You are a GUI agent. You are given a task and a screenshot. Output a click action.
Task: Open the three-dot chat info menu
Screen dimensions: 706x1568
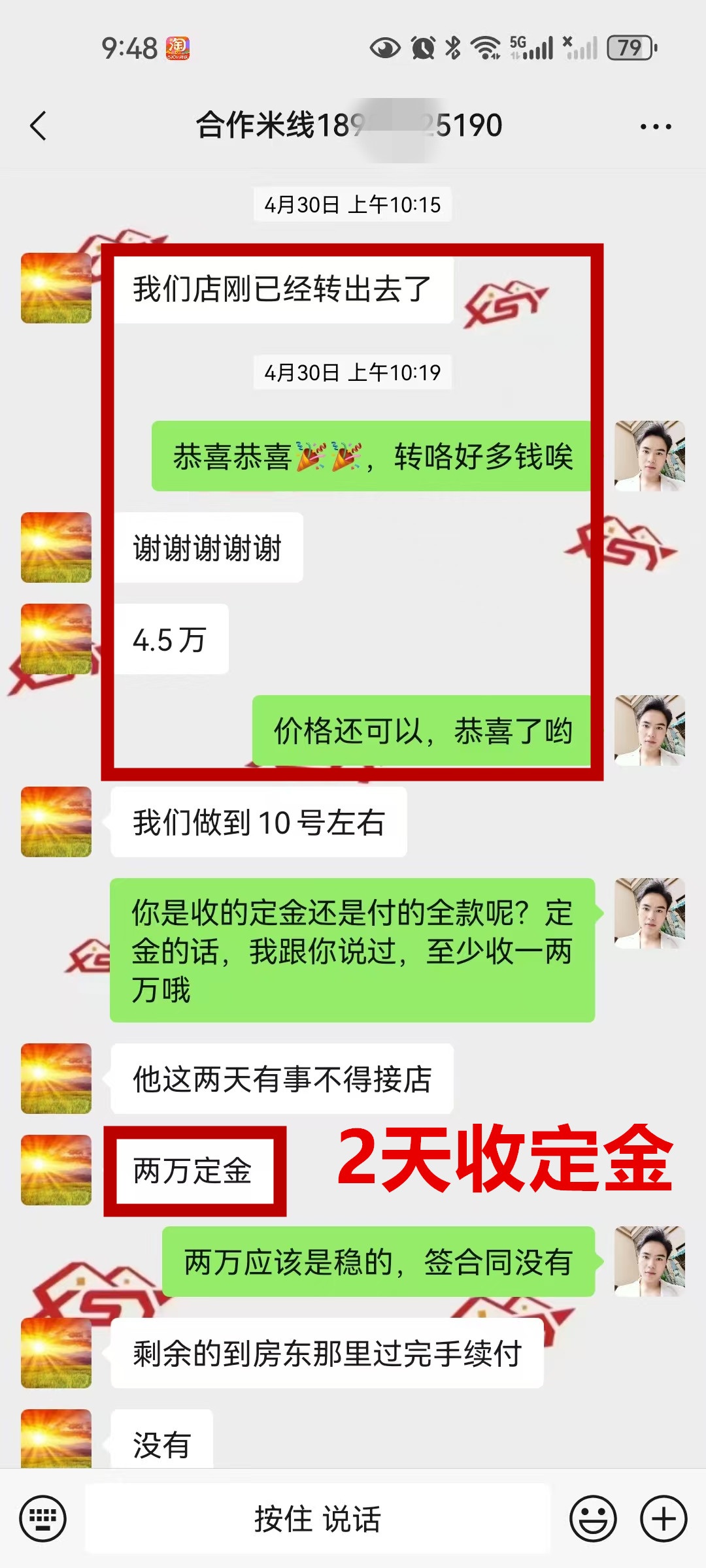tap(656, 126)
